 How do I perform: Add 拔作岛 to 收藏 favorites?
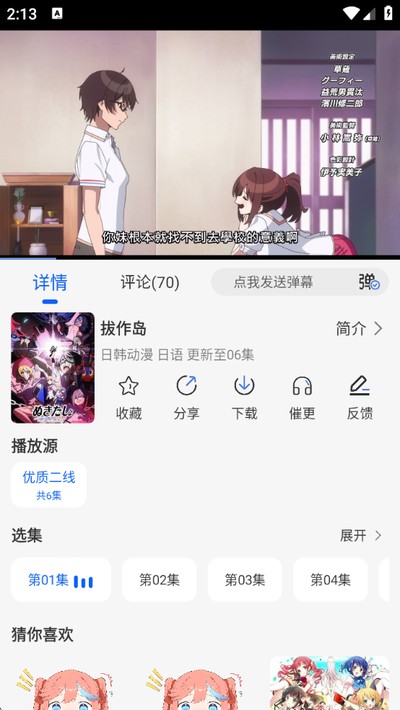coord(129,398)
